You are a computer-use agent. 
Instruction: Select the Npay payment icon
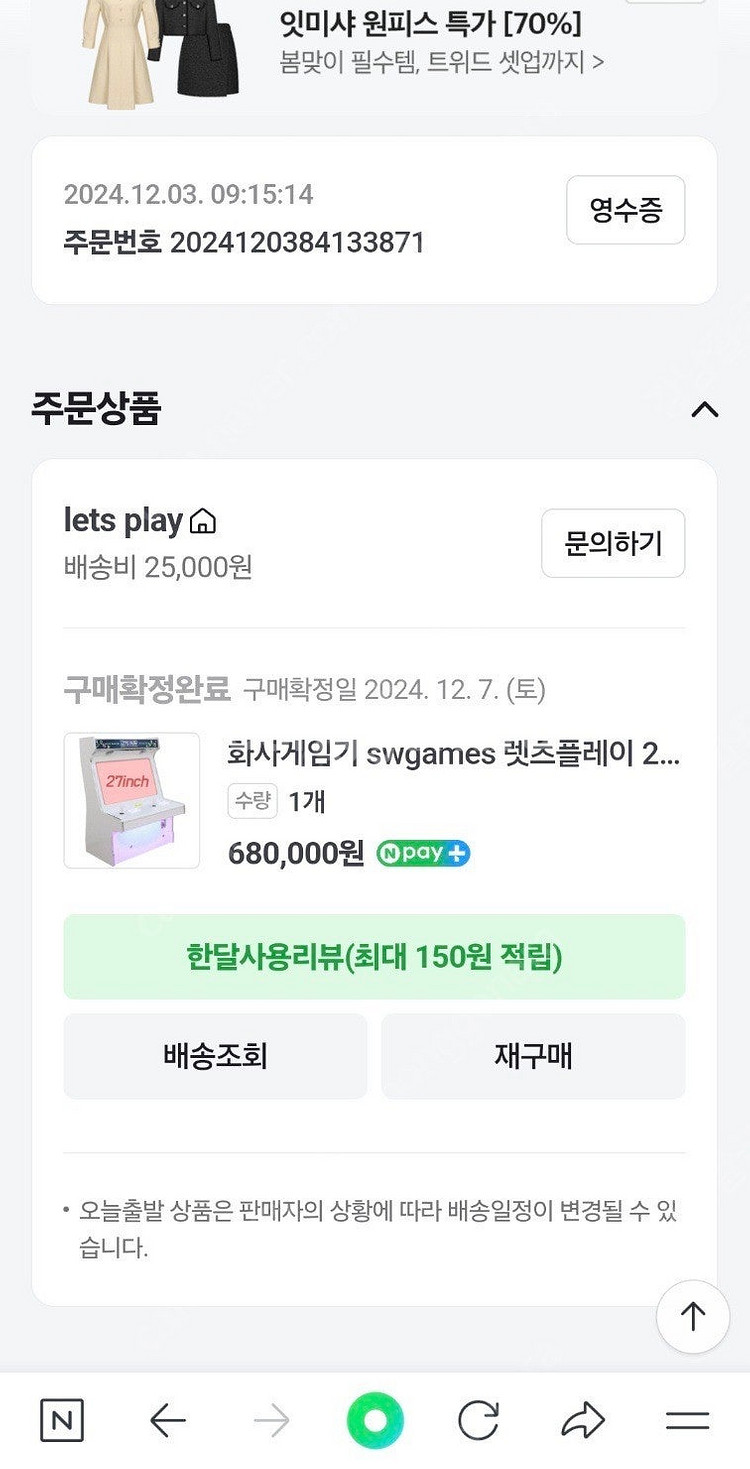pyautogui.click(x=421, y=853)
